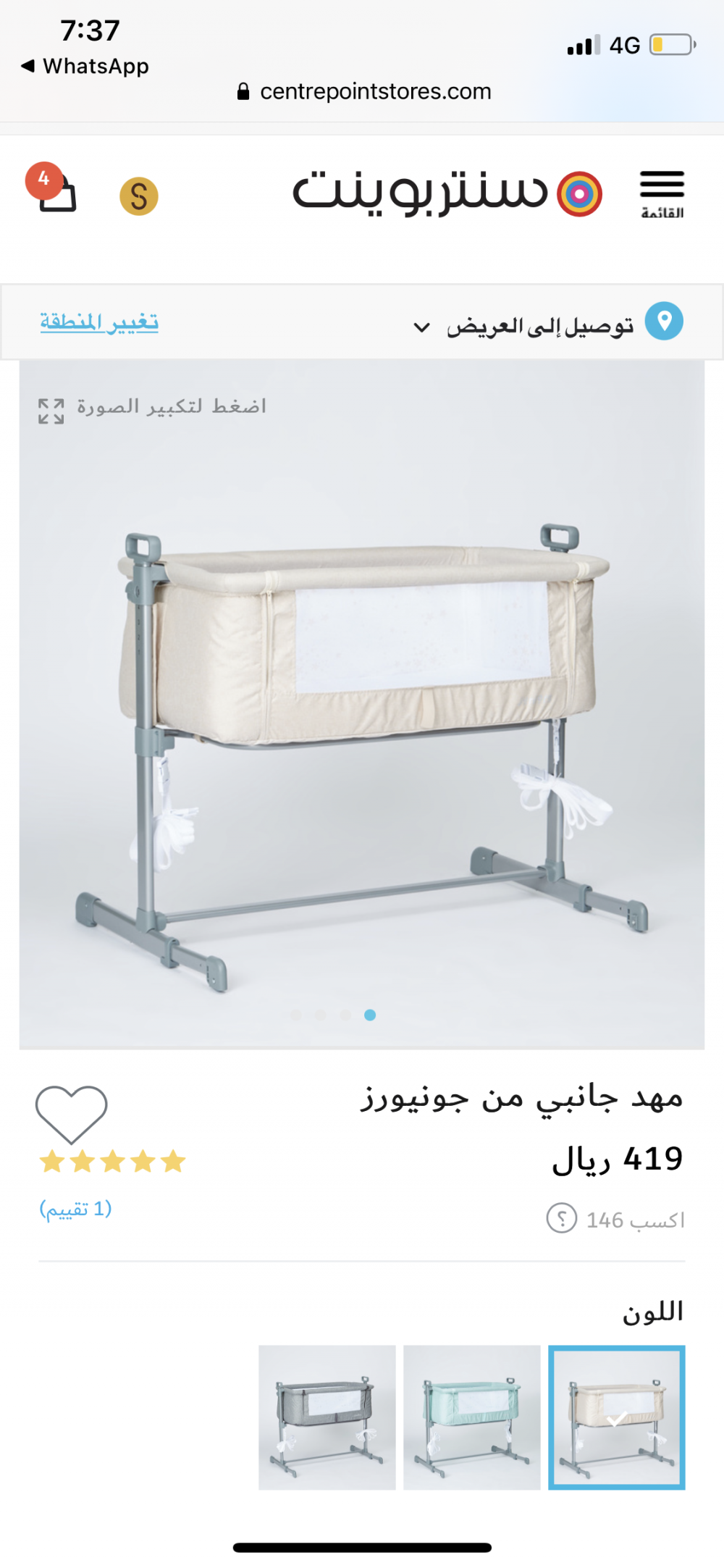Tap the Centrepoint logo to go home
724x1568 pixels.
pos(447,193)
